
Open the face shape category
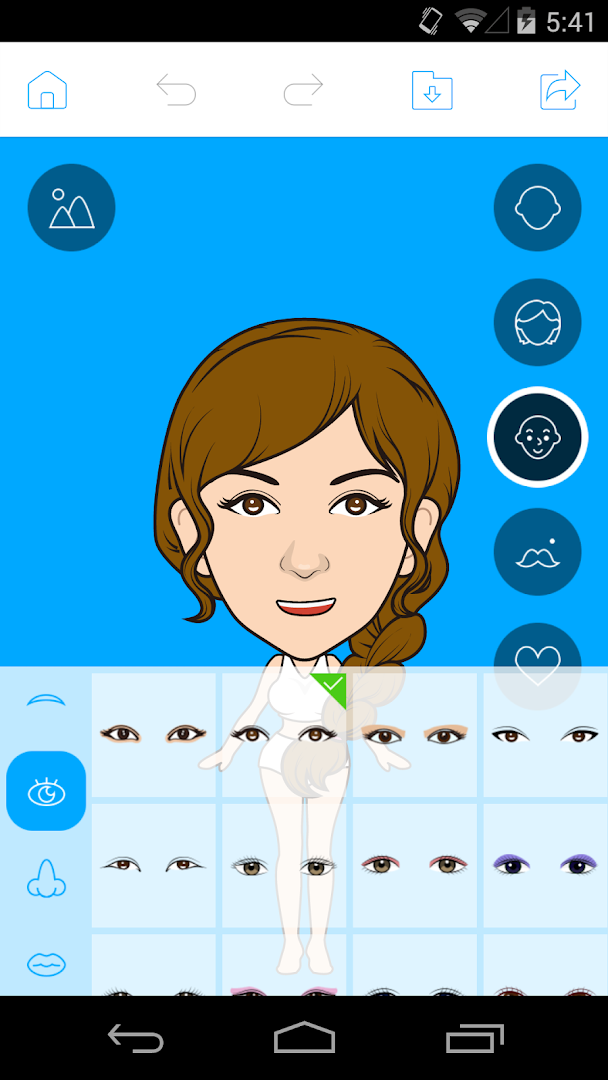(x=537, y=208)
